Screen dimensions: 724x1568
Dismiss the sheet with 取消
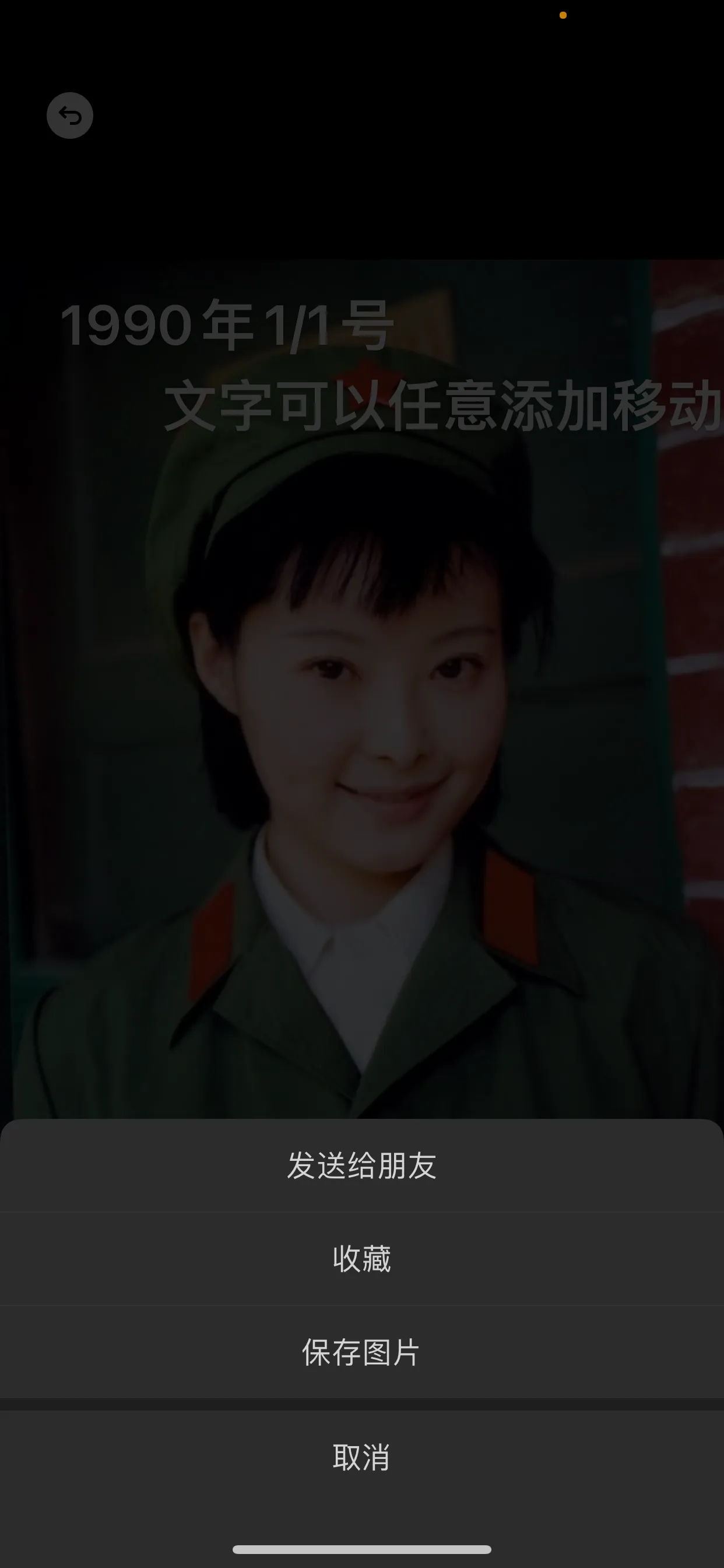coord(361,1457)
